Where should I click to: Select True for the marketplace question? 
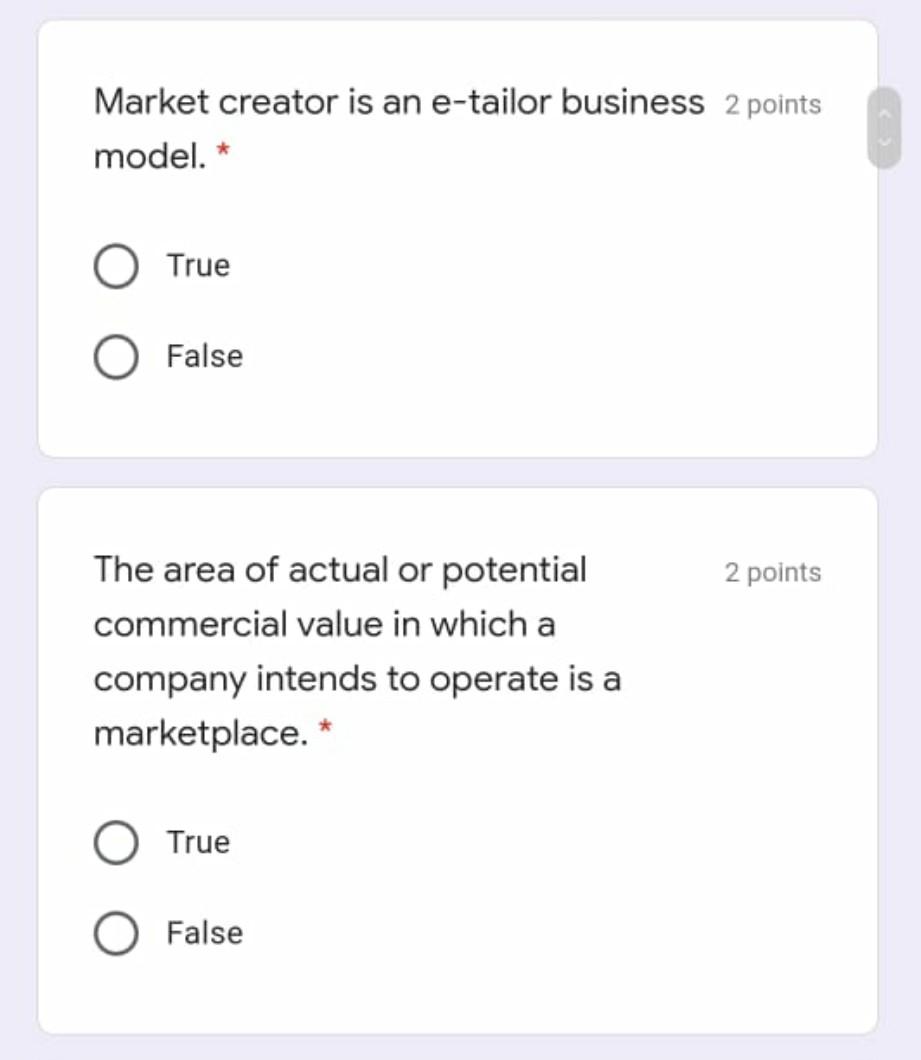tap(116, 841)
